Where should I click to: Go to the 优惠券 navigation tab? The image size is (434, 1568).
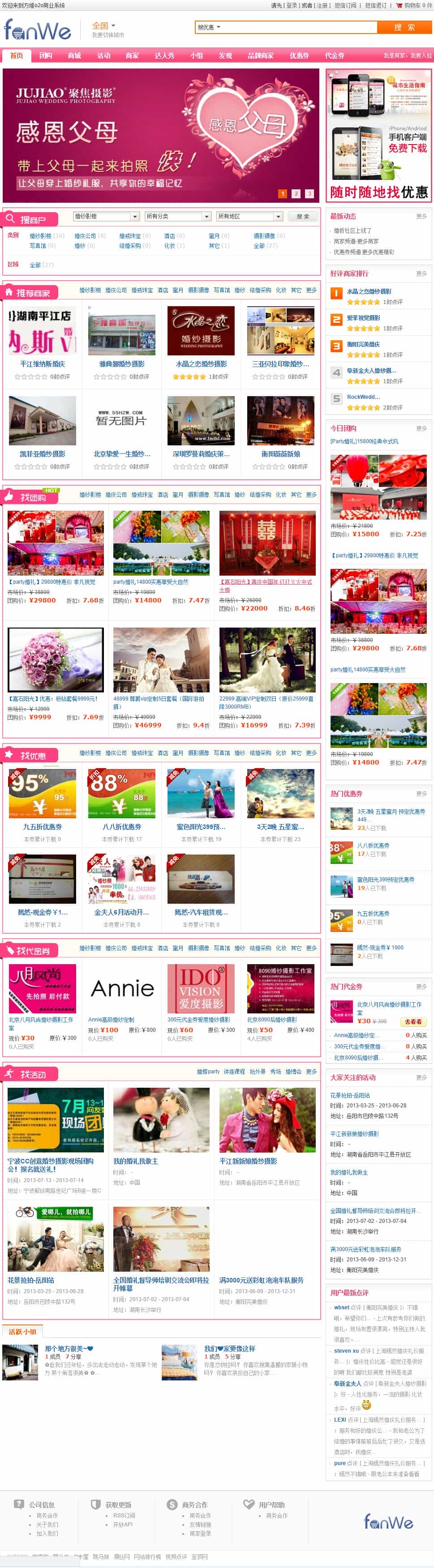(x=299, y=56)
